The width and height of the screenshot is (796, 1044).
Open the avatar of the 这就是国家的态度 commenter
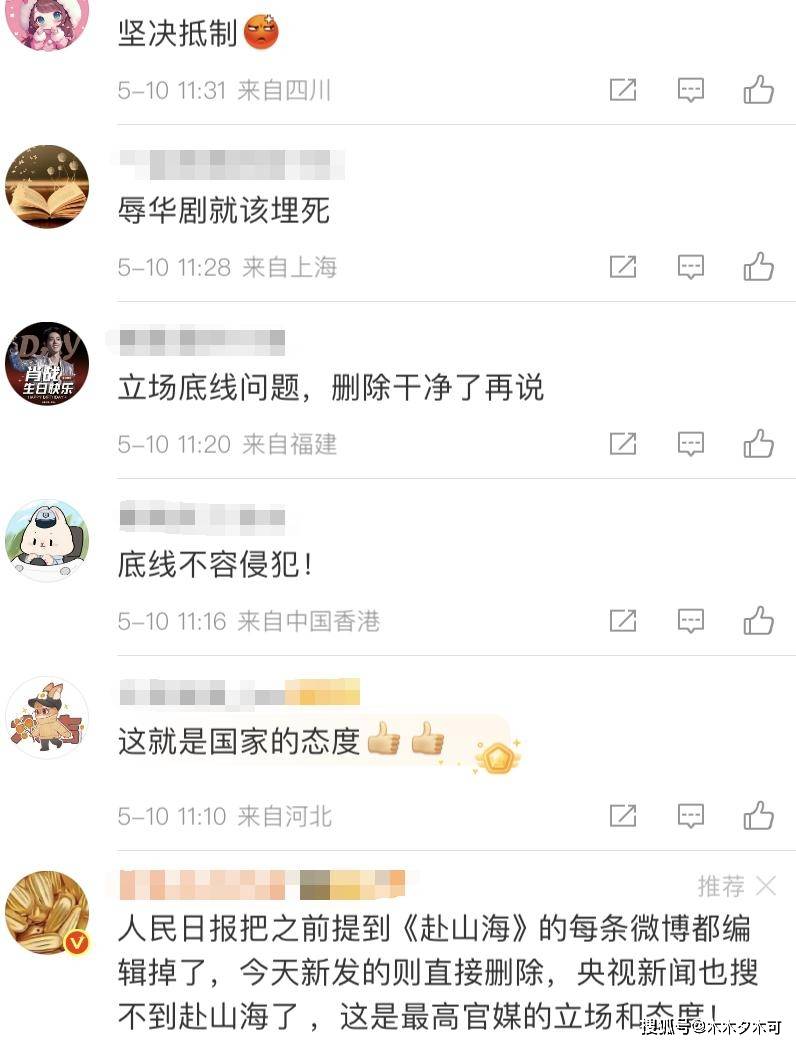[x=47, y=717]
